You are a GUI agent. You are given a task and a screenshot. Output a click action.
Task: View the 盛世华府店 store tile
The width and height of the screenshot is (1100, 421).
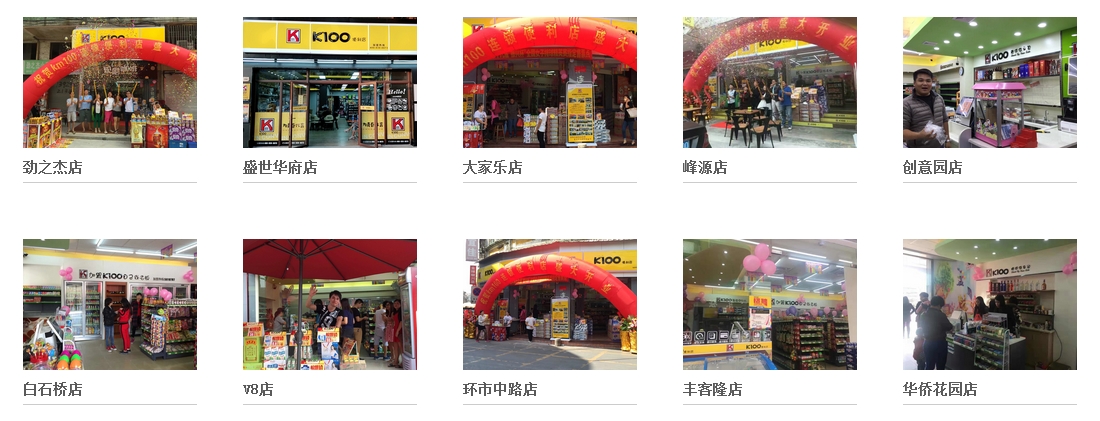pyautogui.click(x=330, y=83)
